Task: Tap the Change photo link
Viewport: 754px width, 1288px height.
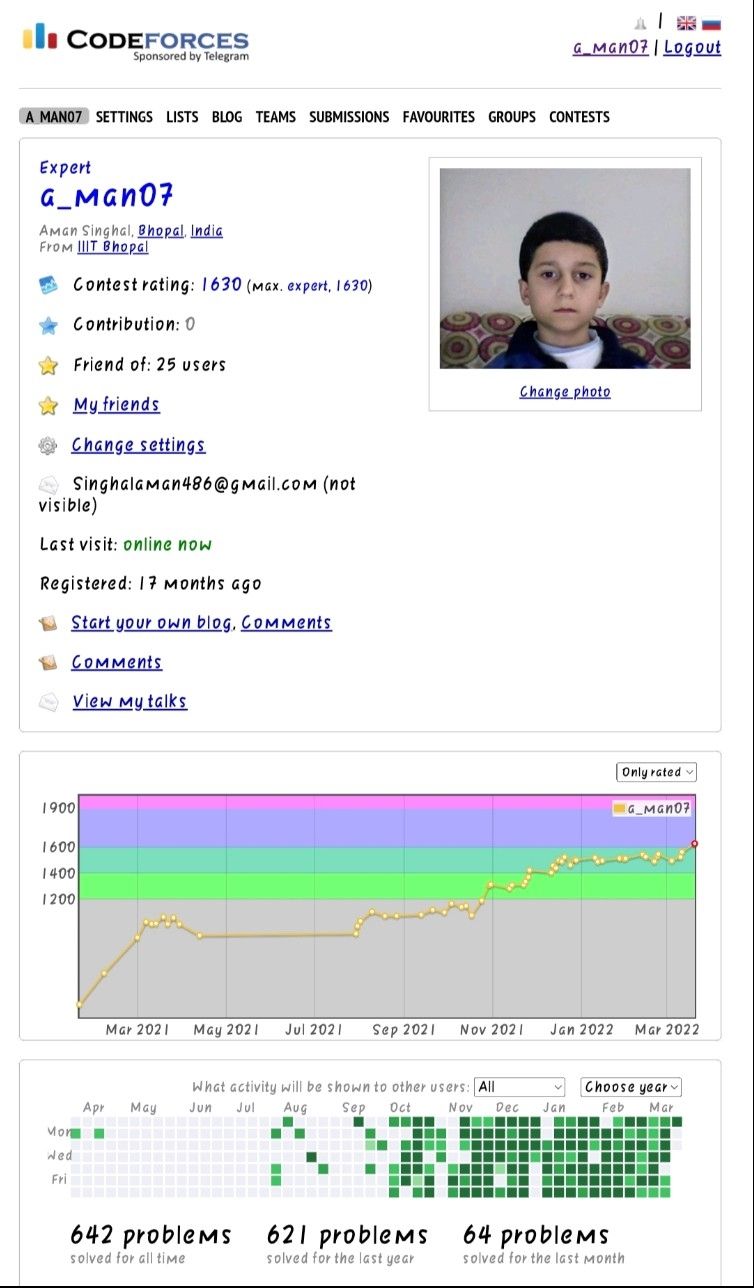Action: 565,392
